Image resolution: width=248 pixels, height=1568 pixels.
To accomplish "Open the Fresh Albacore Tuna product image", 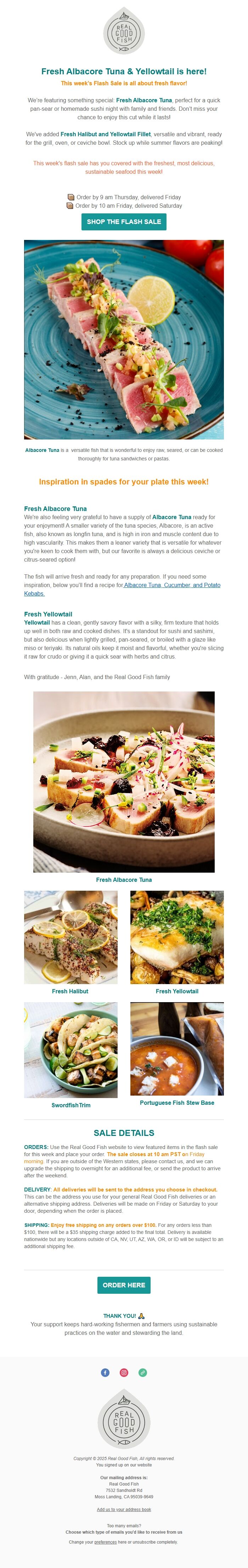I will (x=124, y=782).
